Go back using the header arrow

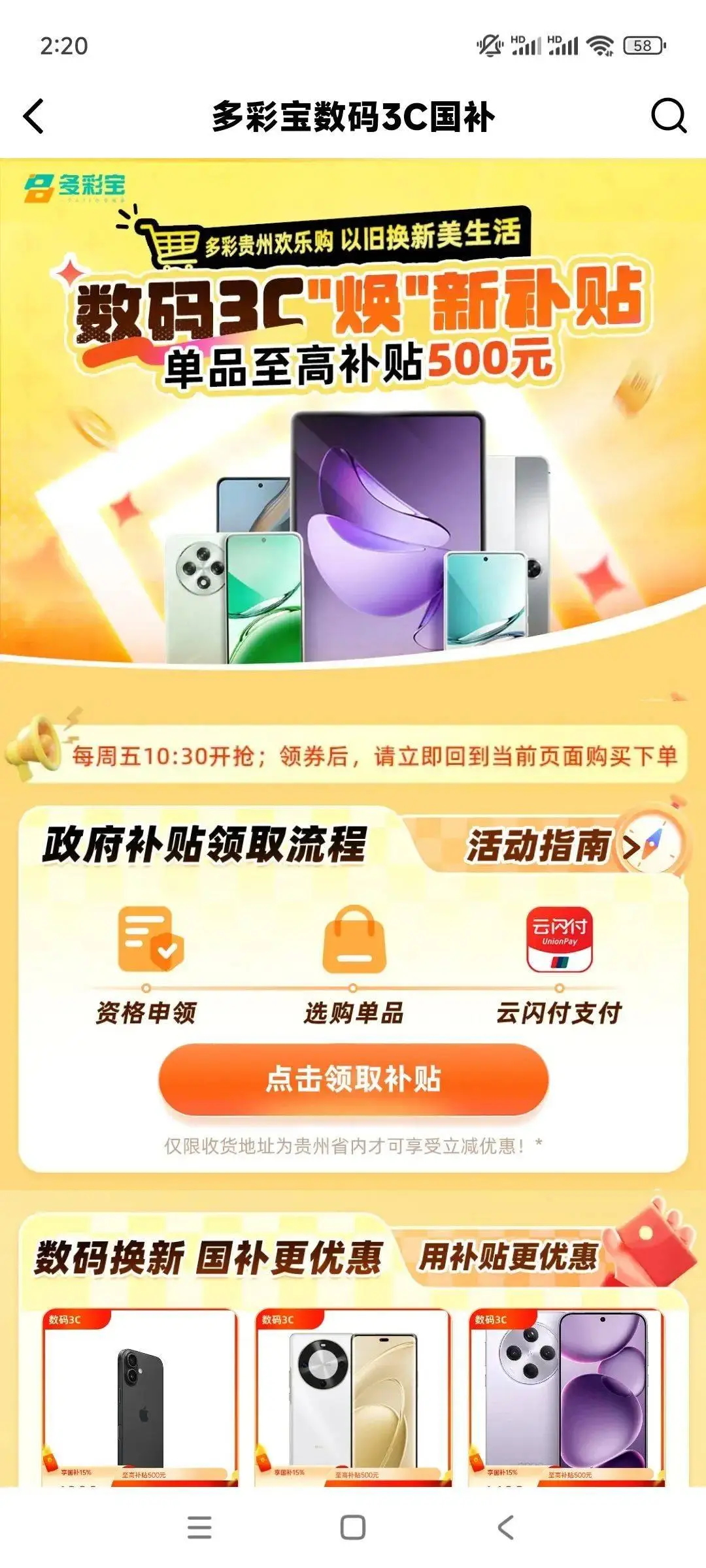click(34, 116)
